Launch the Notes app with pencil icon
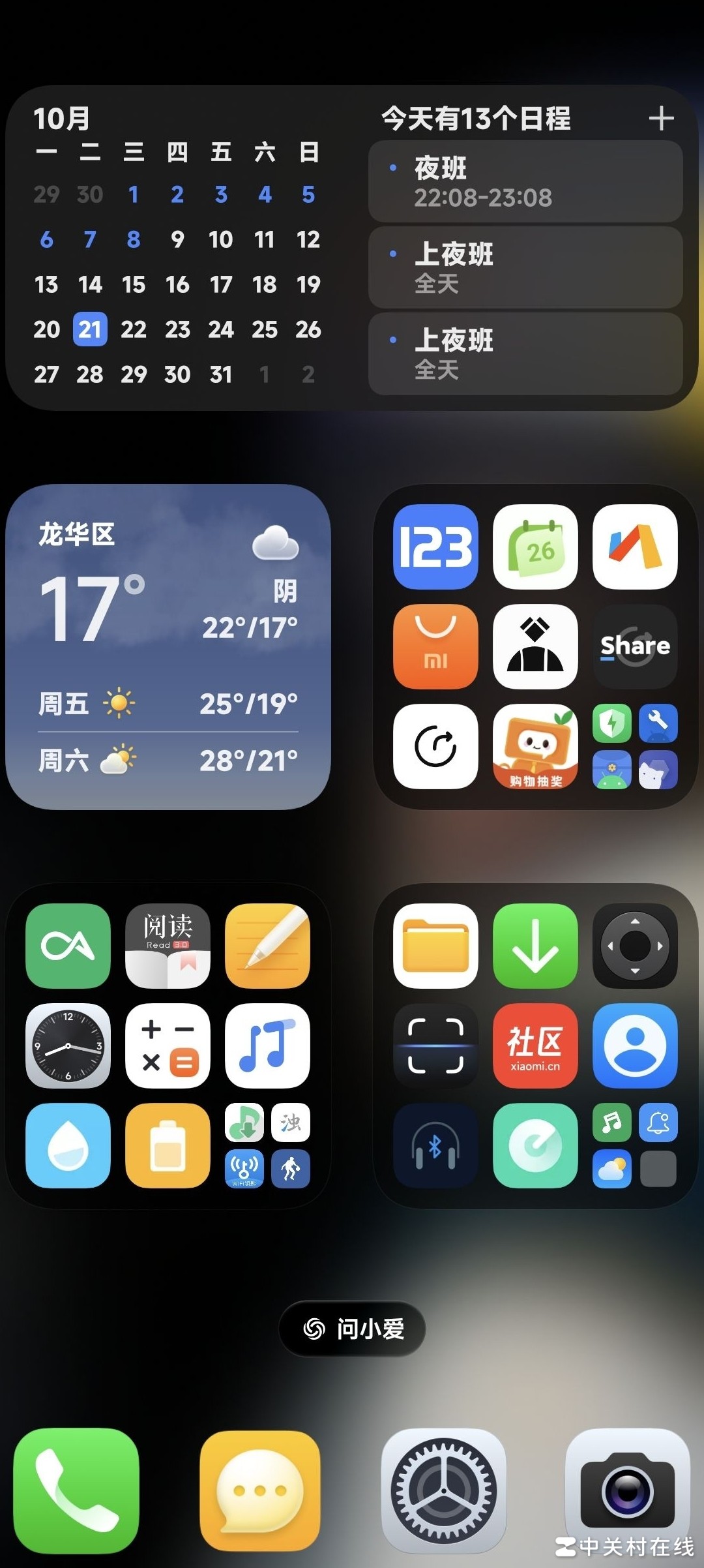This screenshot has width=704, height=1568. tap(267, 946)
